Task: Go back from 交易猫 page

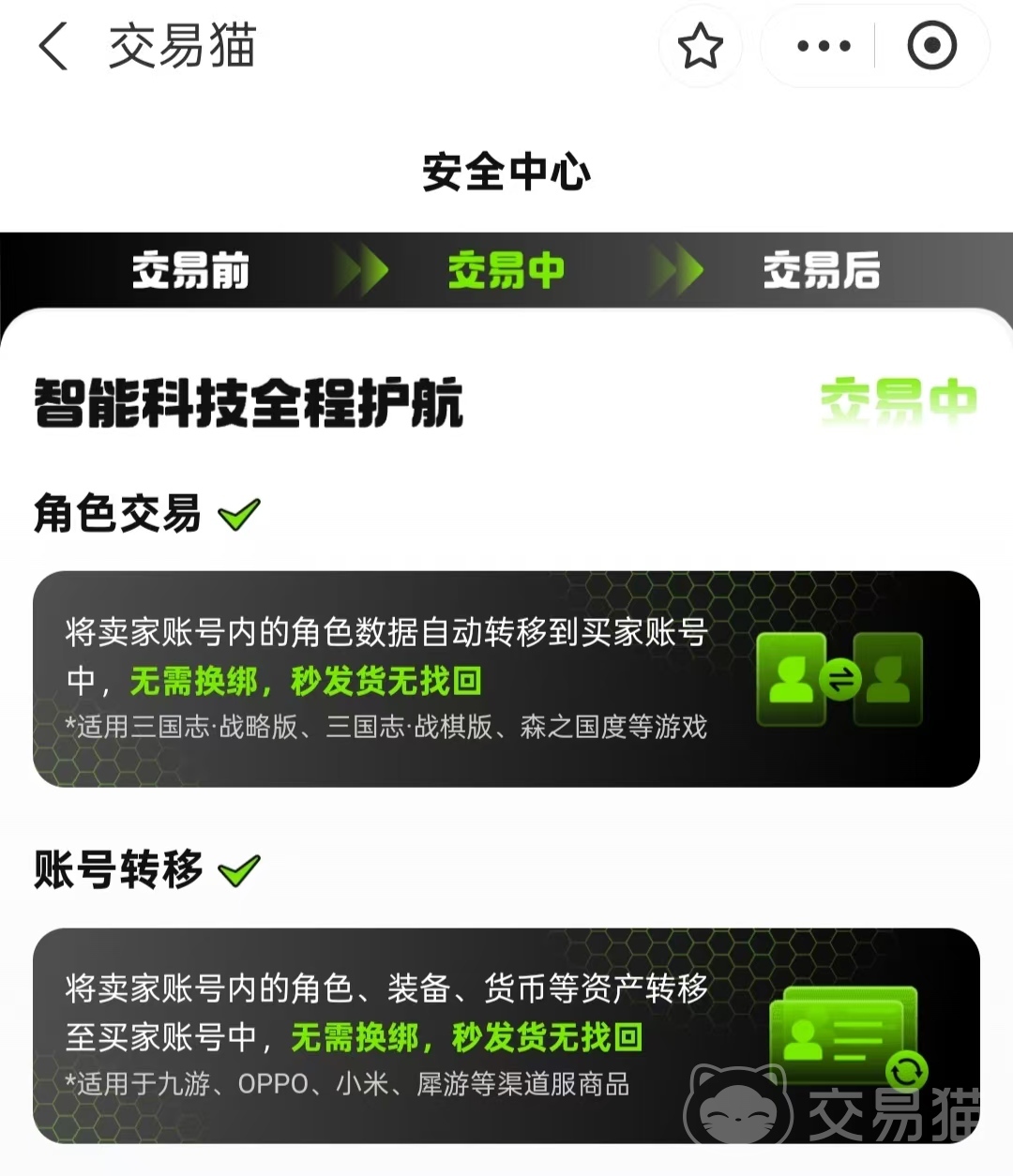Action: pyautogui.click(x=53, y=46)
